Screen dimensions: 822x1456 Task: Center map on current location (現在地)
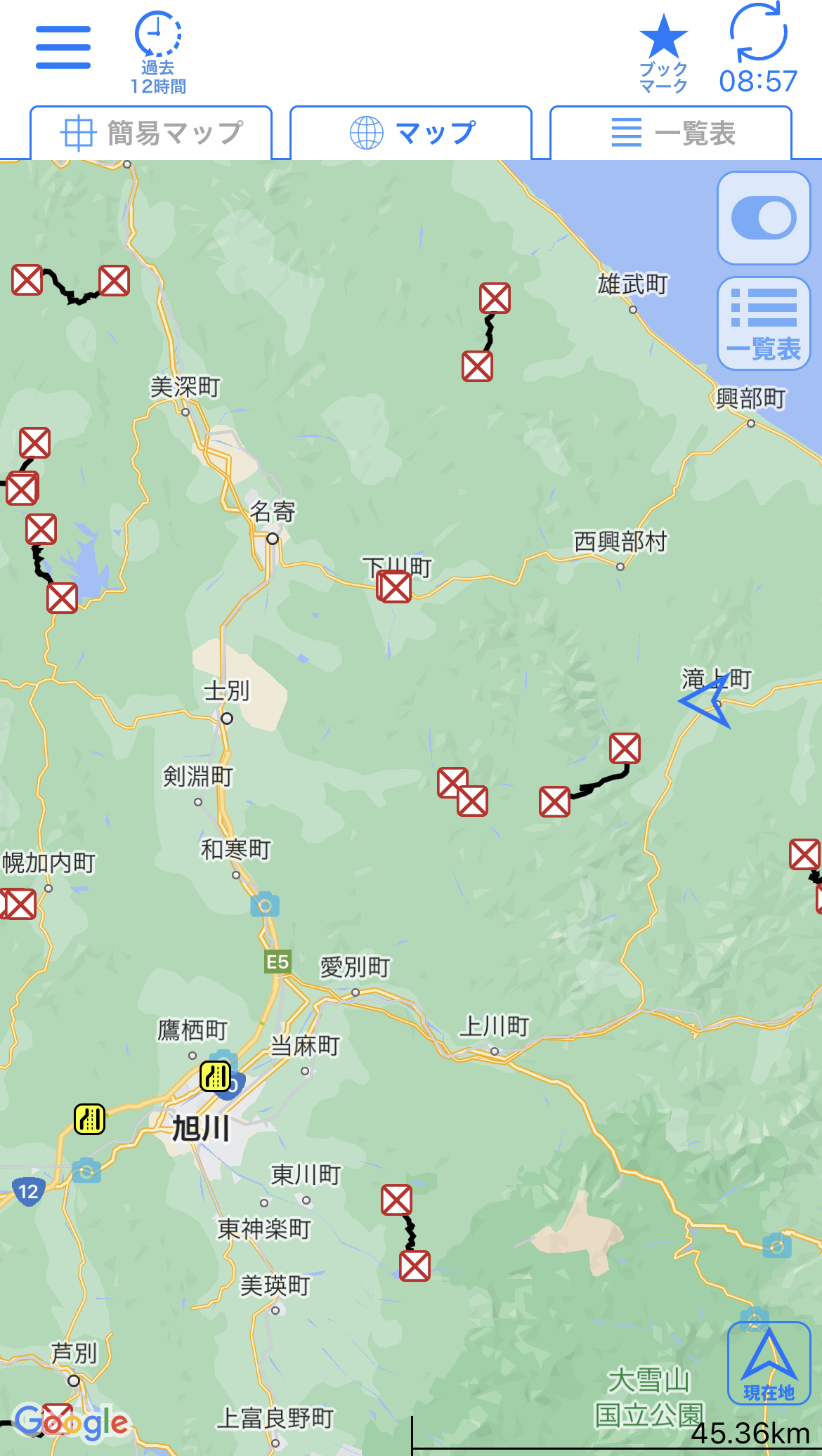[x=769, y=1363]
